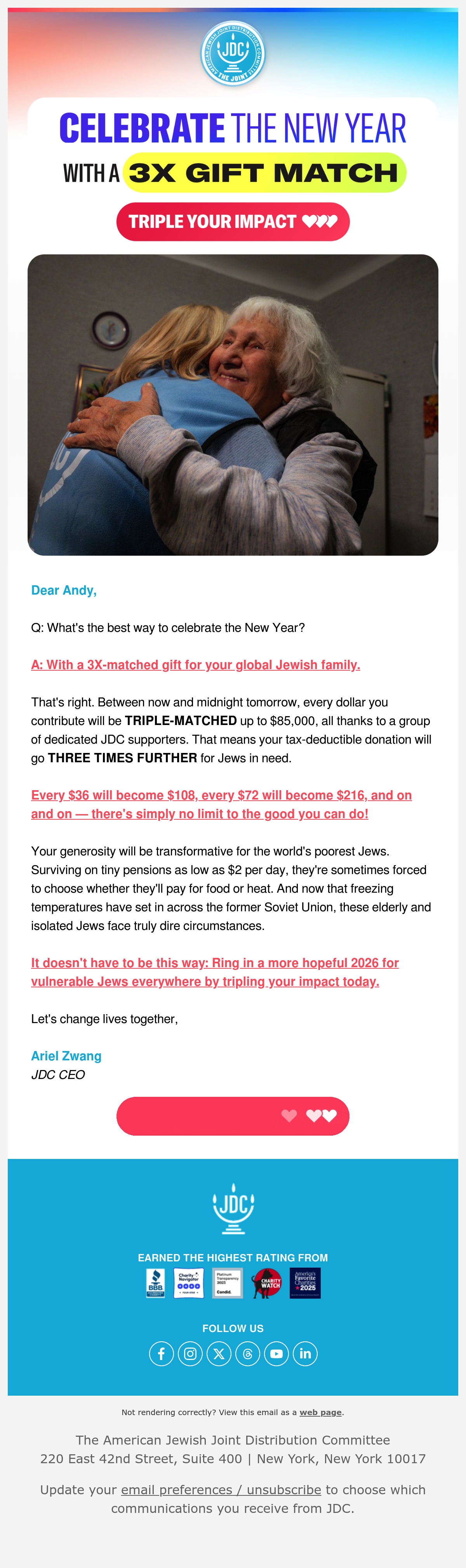Open the 3X-matched gift answer link
Image resolution: width=466 pixels, height=1568 pixels.
click(x=196, y=665)
